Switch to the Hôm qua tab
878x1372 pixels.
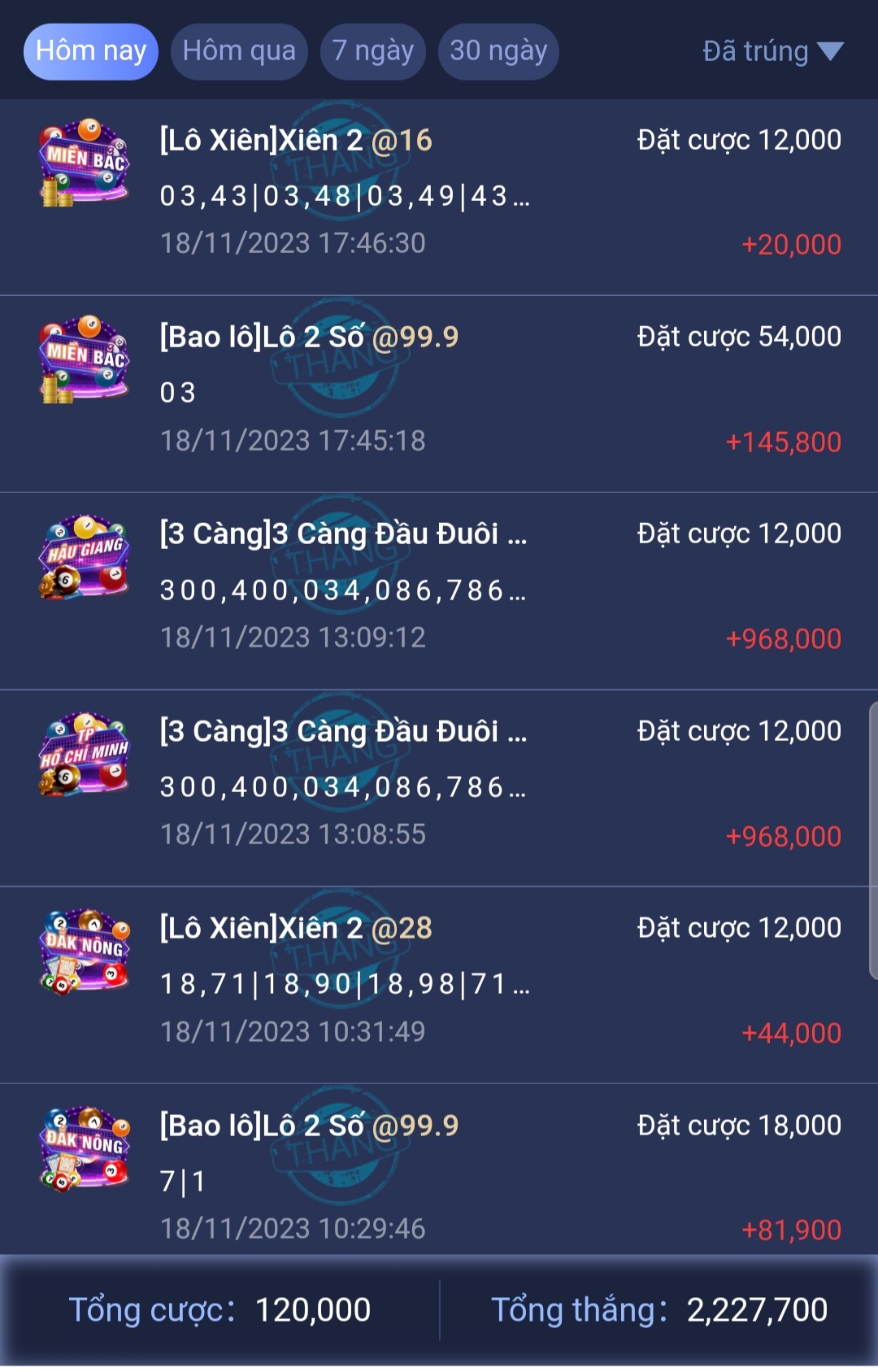(239, 51)
